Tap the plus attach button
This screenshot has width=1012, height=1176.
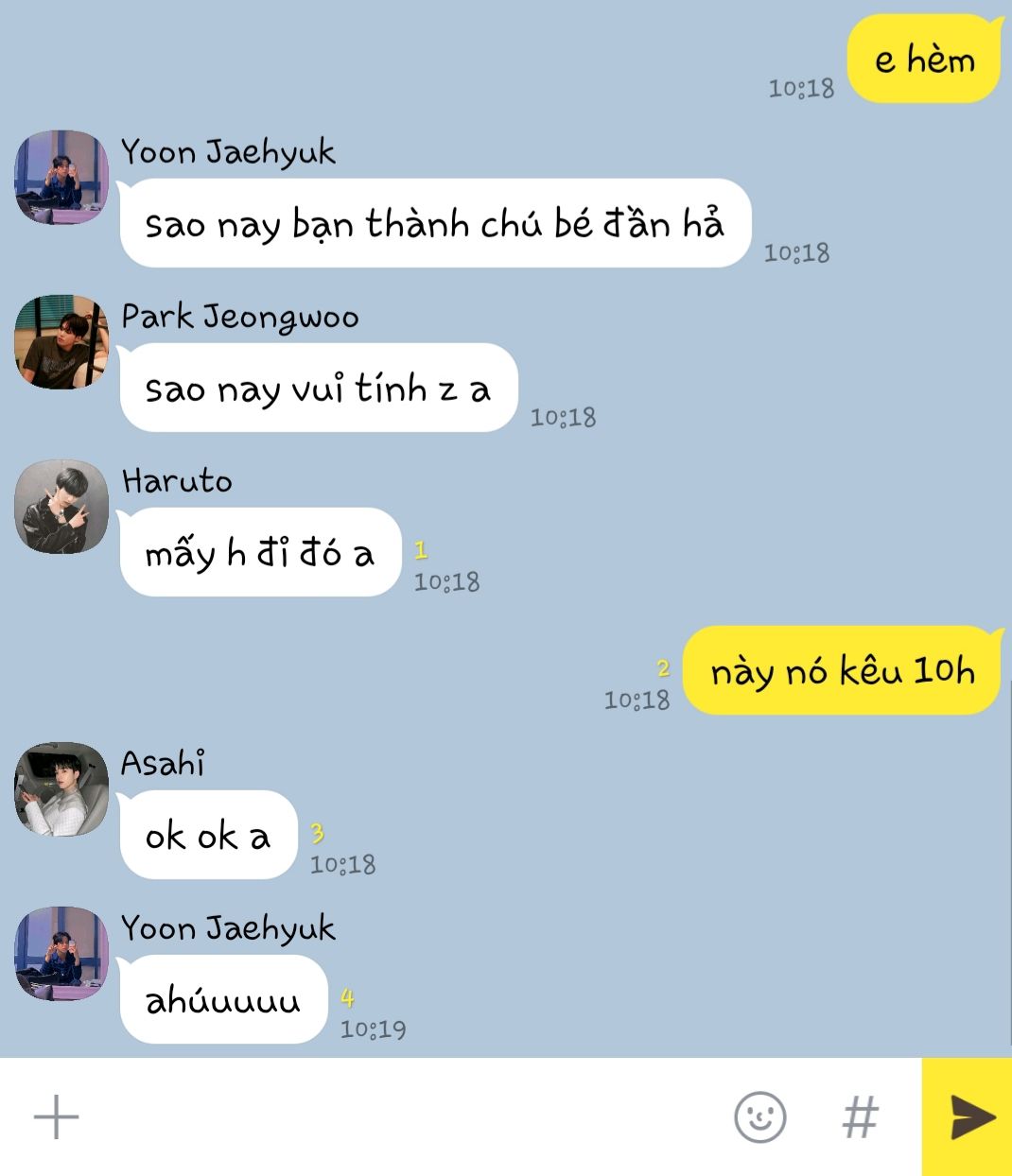pos(56,1117)
